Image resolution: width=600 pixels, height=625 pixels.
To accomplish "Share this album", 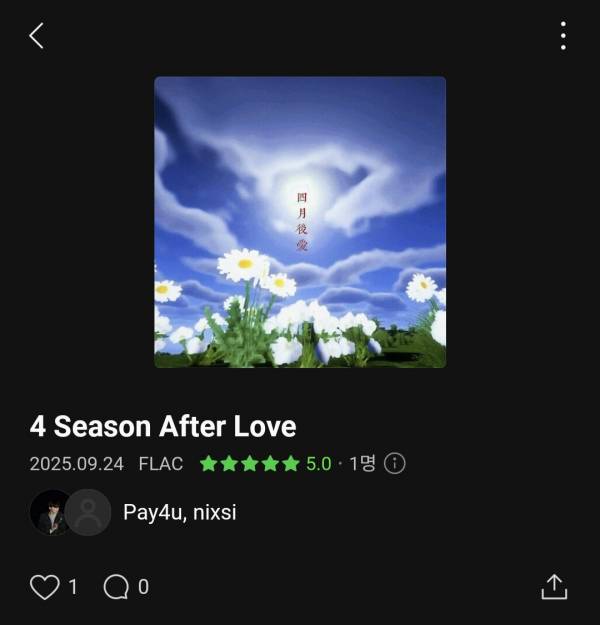I will (x=554, y=587).
